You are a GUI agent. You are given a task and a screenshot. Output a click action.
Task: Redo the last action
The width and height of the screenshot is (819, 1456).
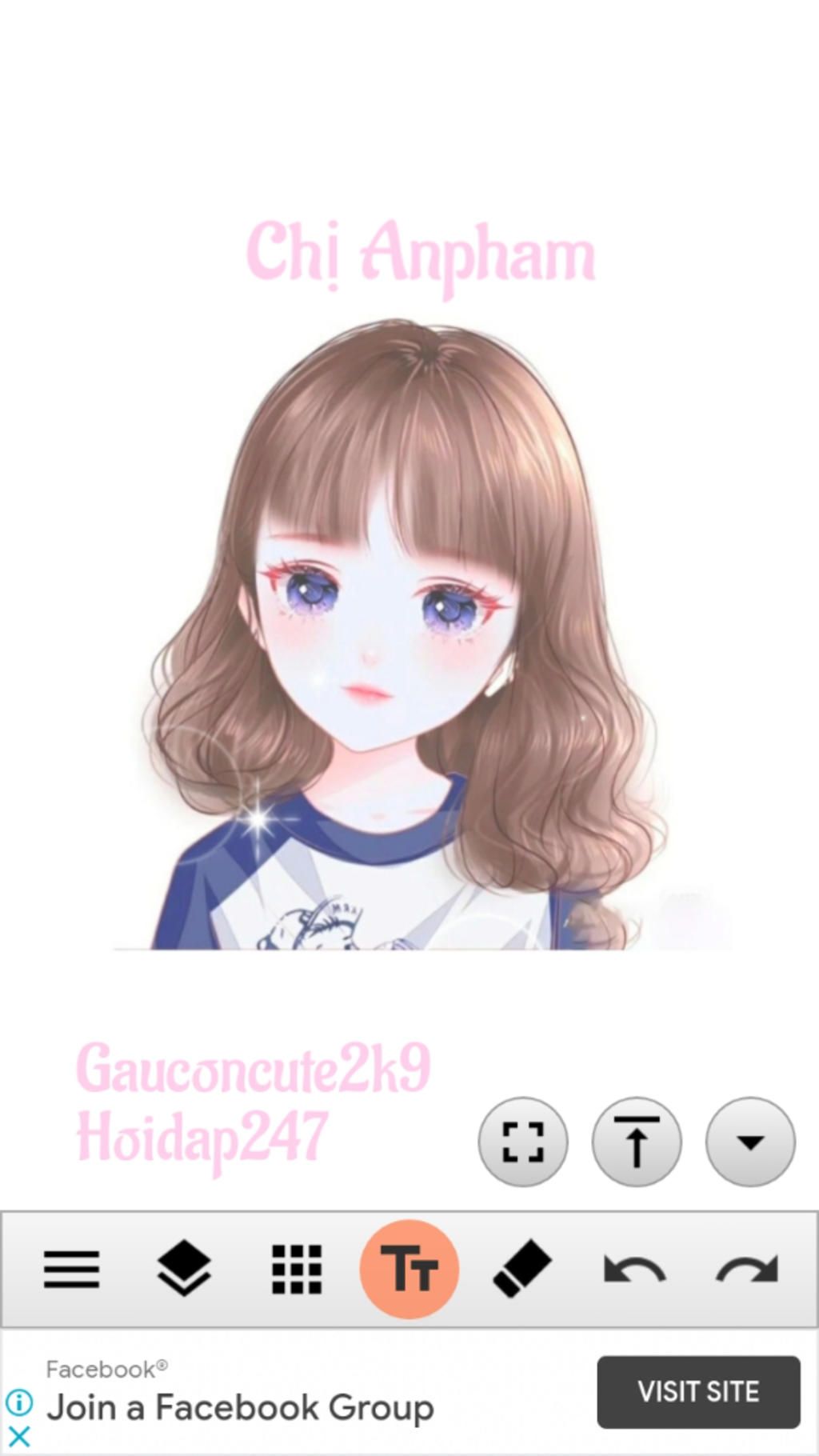(x=747, y=1269)
